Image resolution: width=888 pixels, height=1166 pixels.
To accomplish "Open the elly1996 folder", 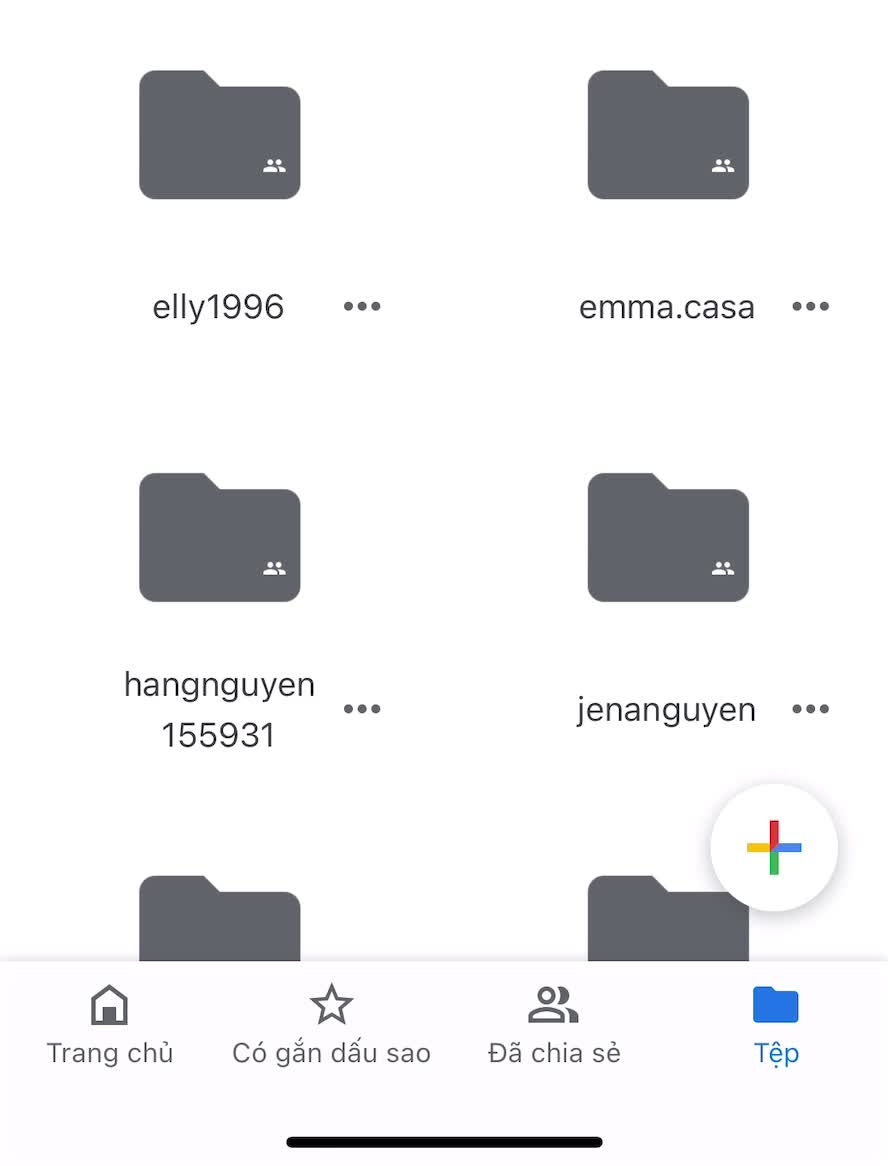I will (219, 136).
